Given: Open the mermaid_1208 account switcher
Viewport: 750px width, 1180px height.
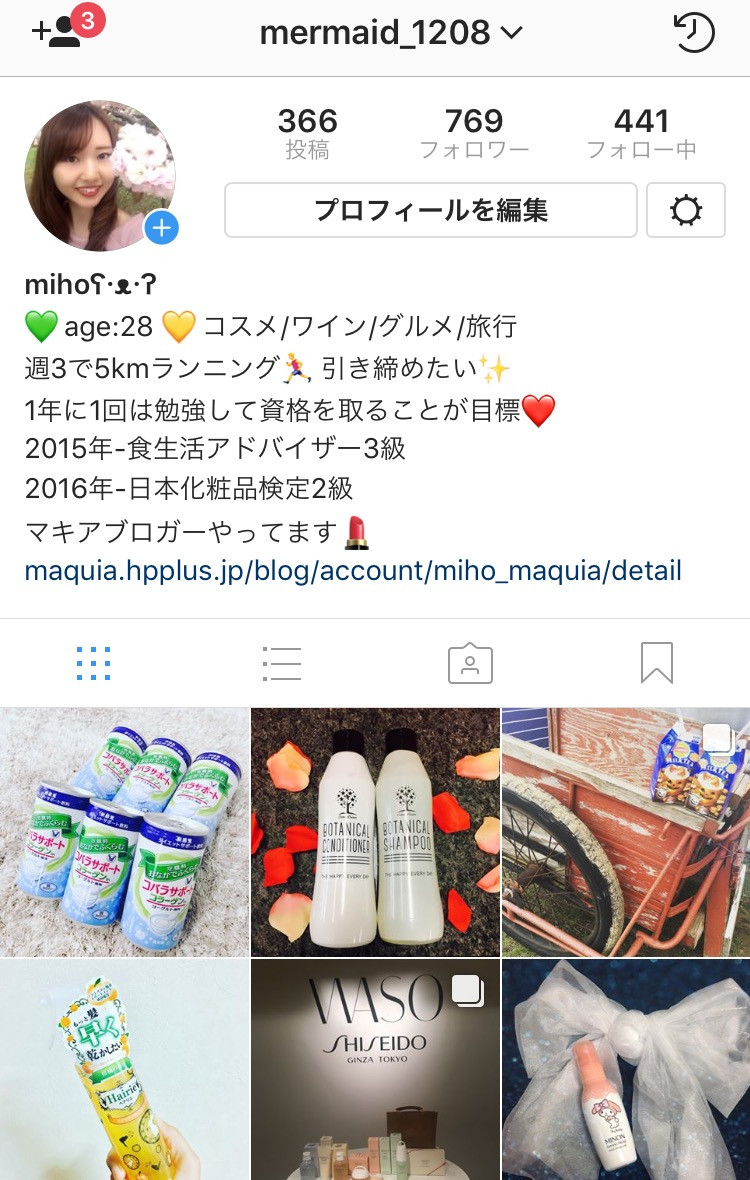Looking at the screenshot, I should click(x=390, y=33).
